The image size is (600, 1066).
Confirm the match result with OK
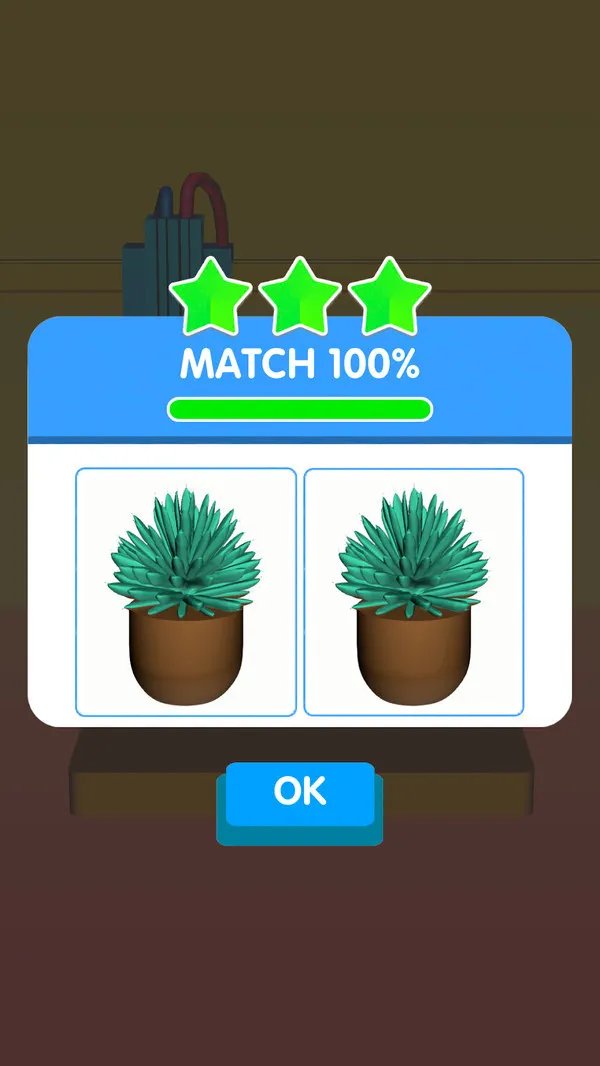[x=300, y=794]
